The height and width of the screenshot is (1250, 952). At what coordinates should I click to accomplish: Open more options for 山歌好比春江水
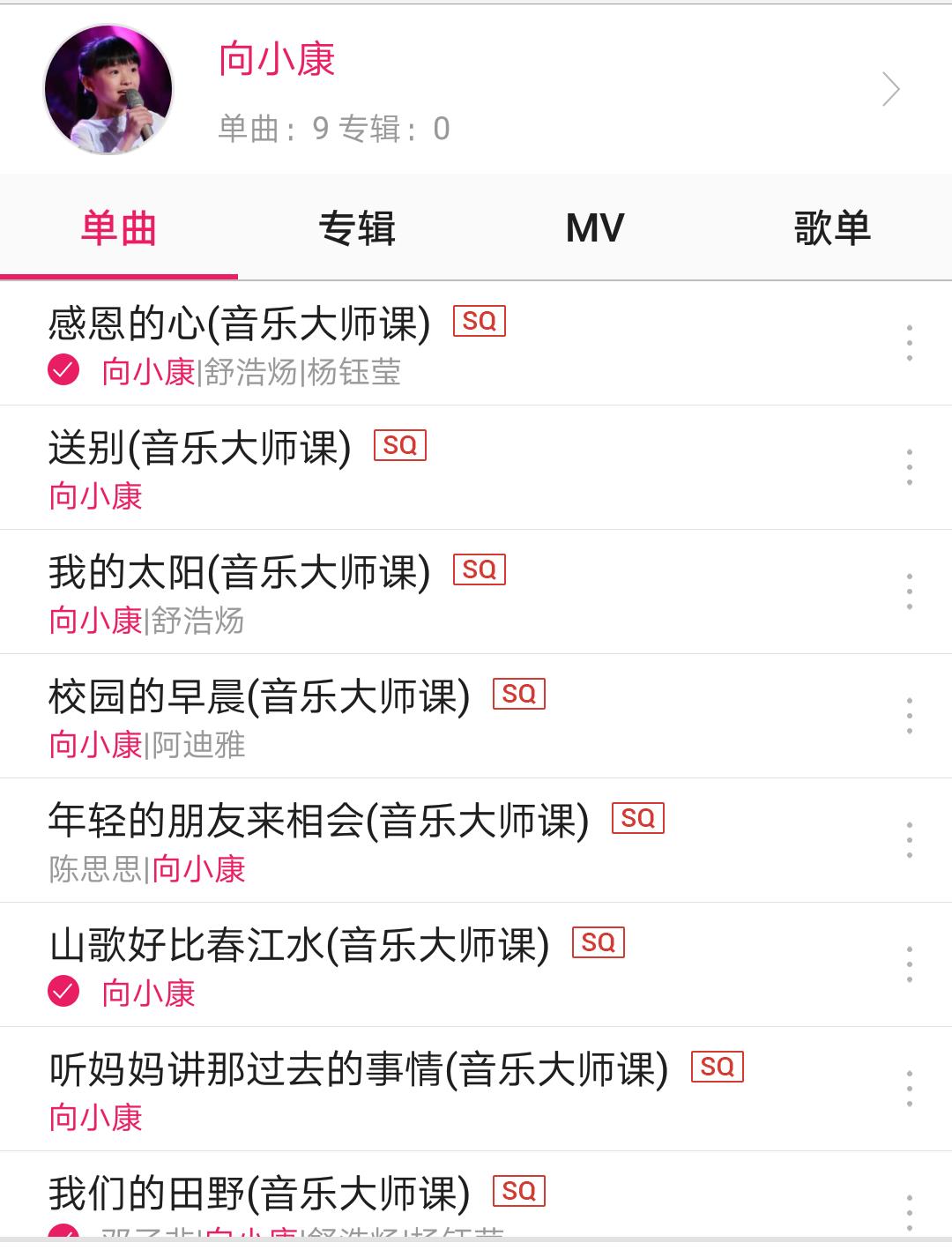(909, 964)
